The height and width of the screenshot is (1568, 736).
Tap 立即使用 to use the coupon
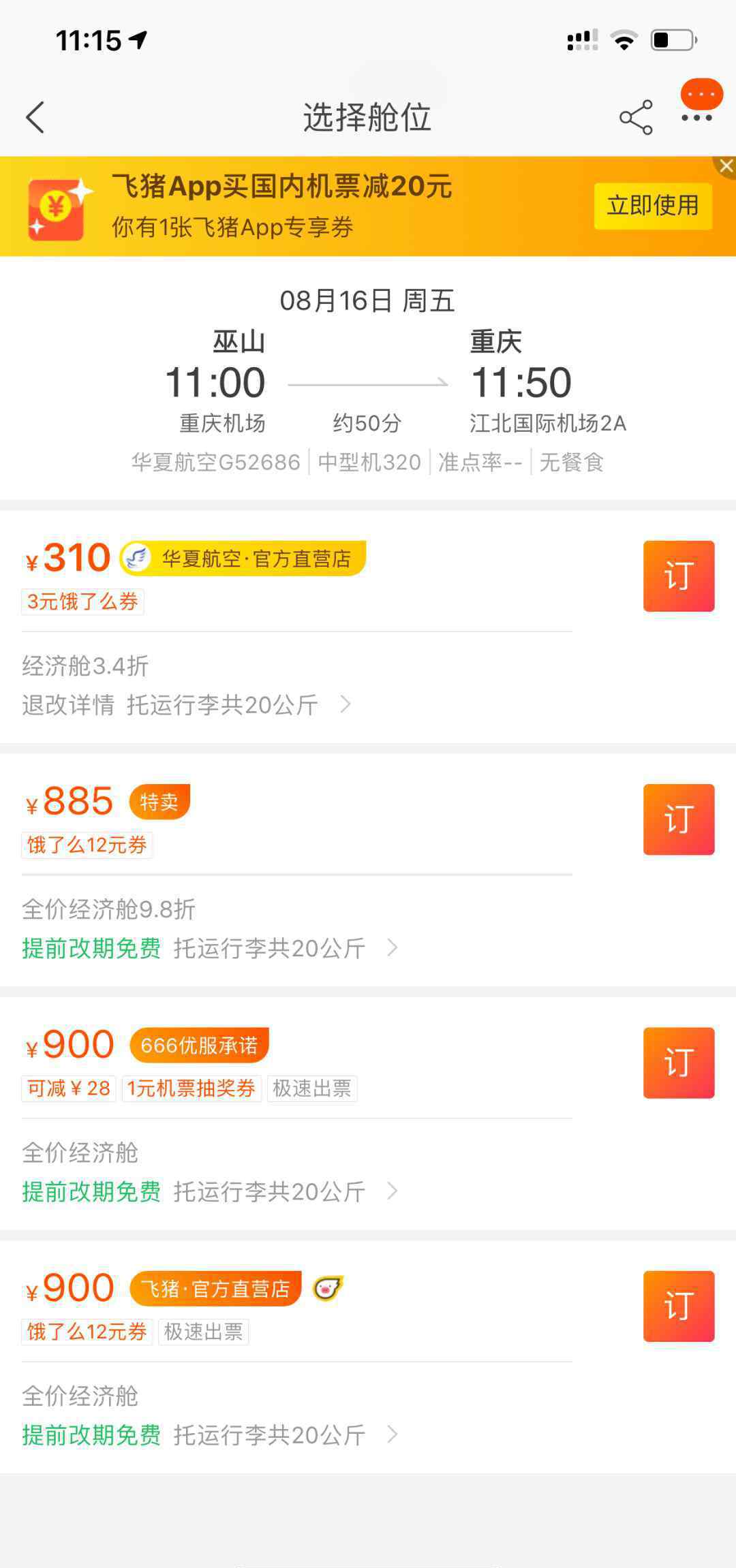point(652,206)
